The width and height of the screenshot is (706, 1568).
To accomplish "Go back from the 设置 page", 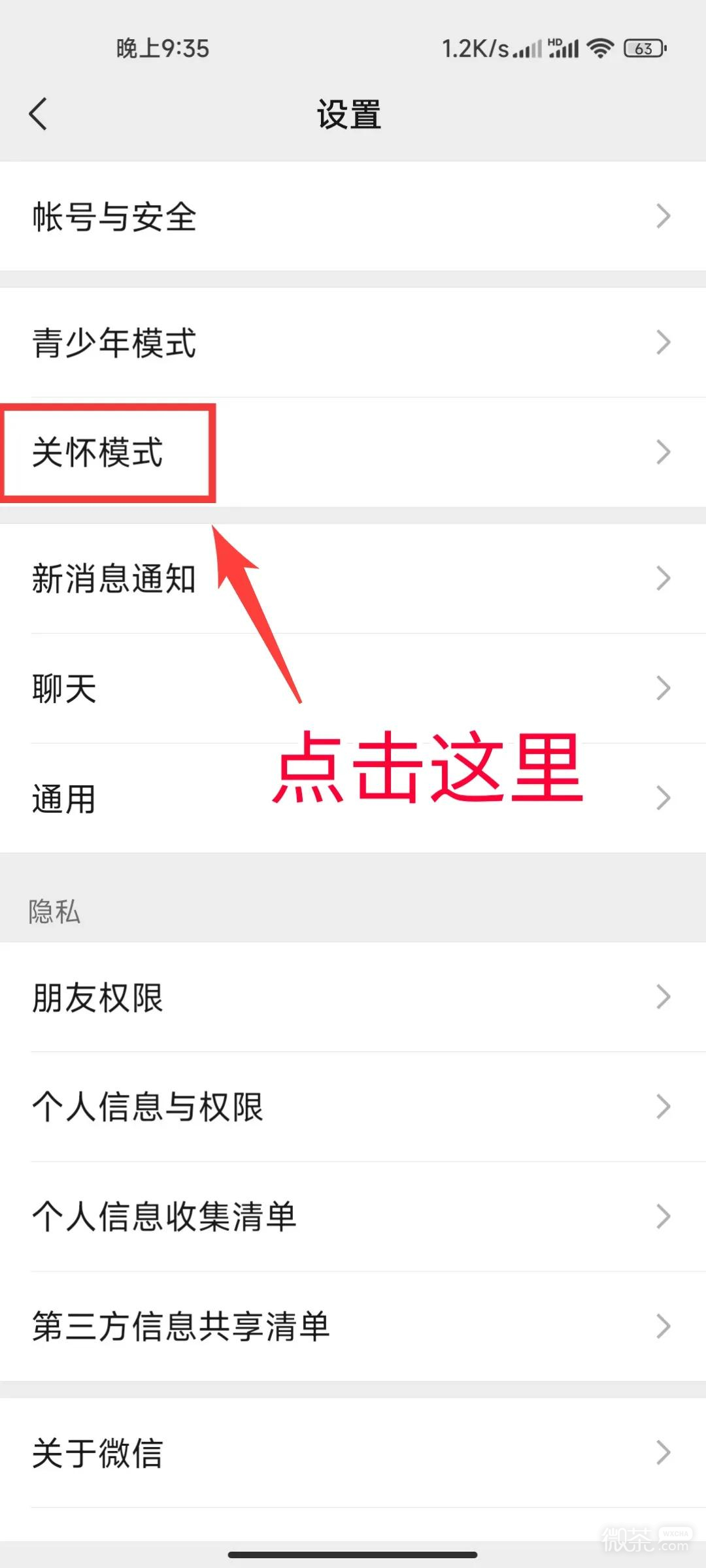I will (39, 114).
